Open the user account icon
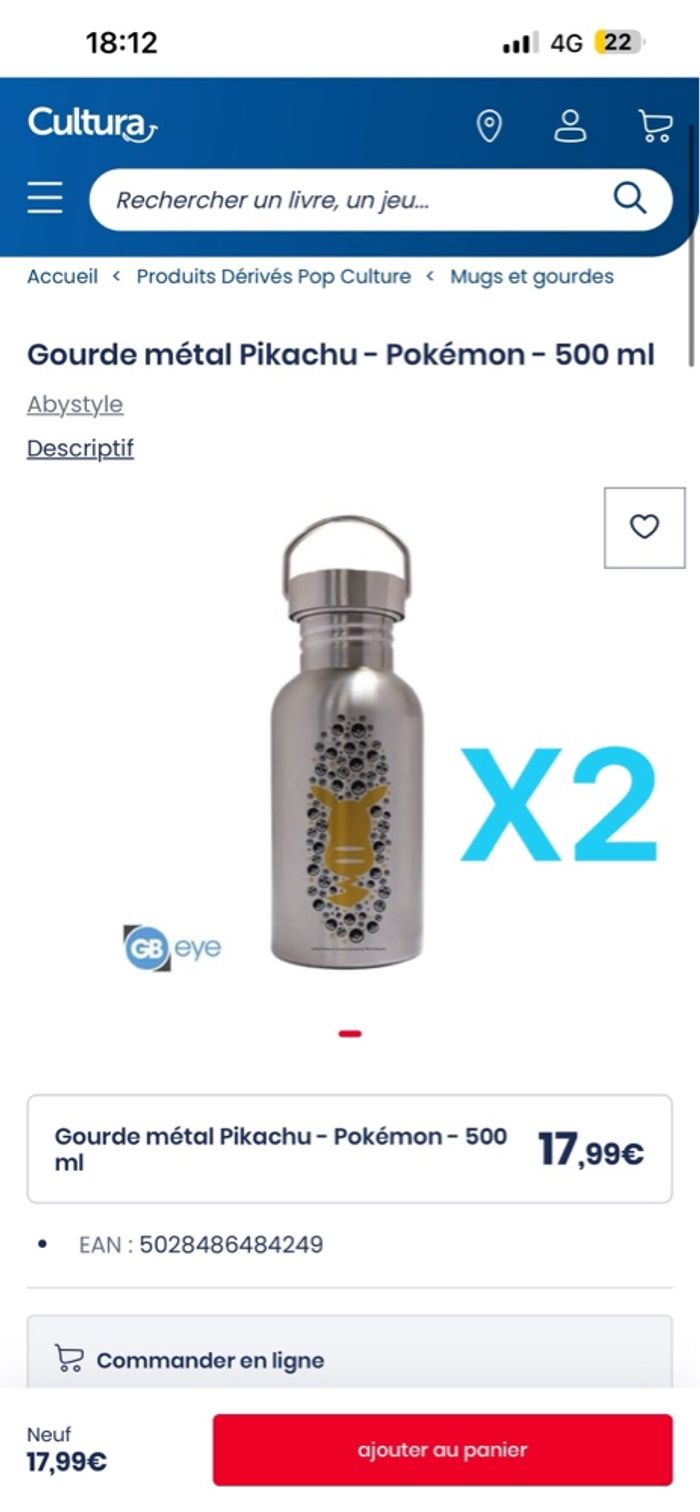700x1512 pixels. tap(570, 126)
